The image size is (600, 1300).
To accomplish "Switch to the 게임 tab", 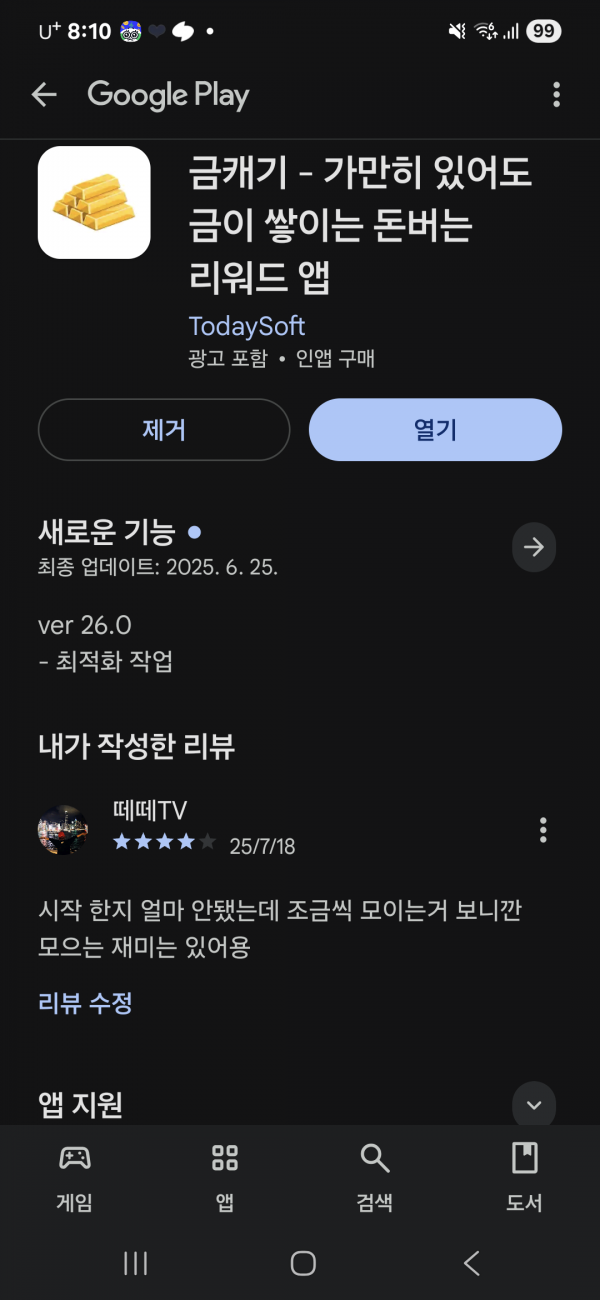I will click(x=75, y=1177).
